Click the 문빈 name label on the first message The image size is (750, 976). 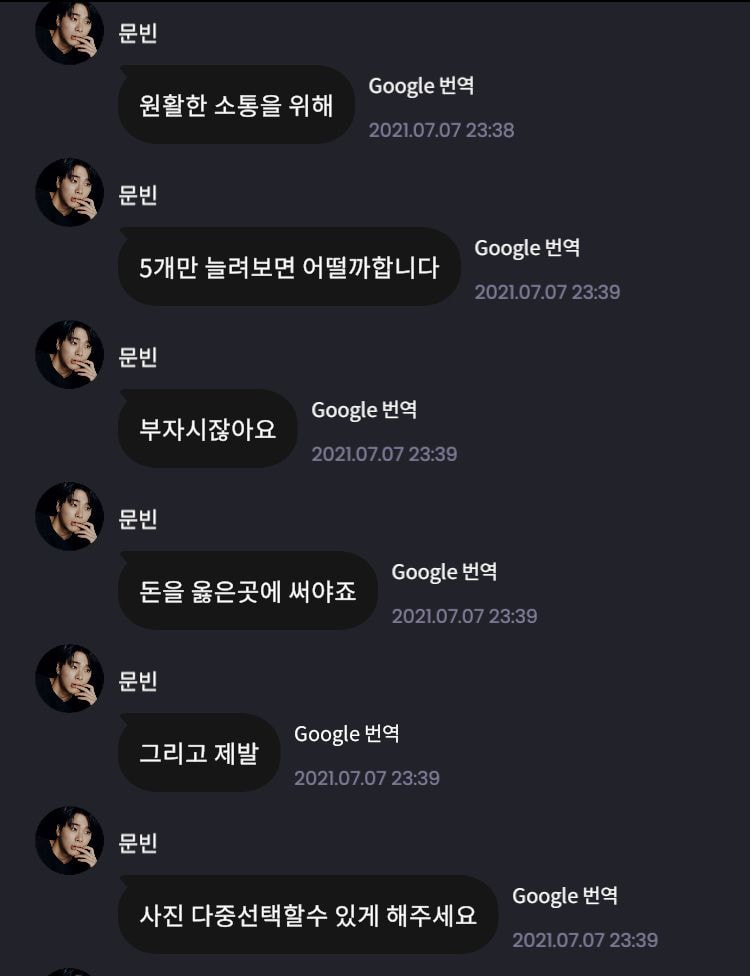[139, 33]
